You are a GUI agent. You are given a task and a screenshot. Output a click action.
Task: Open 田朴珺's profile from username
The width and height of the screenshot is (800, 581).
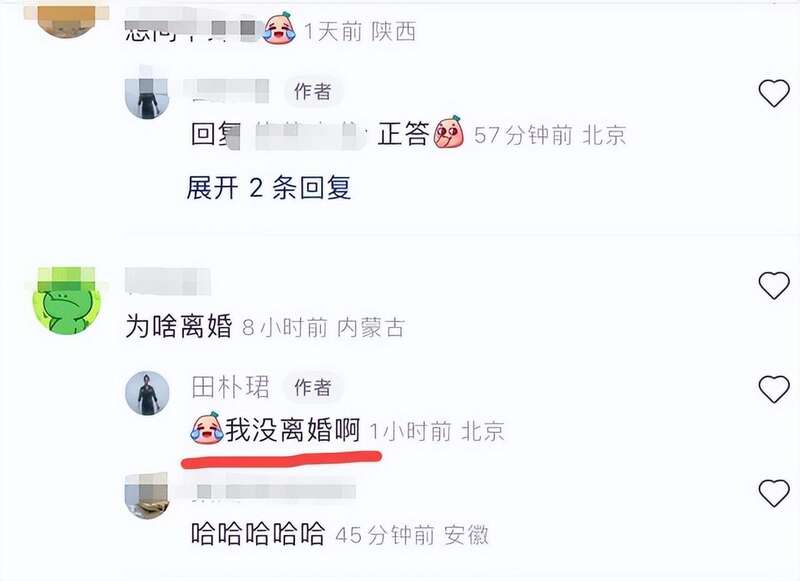click(231, 388)
